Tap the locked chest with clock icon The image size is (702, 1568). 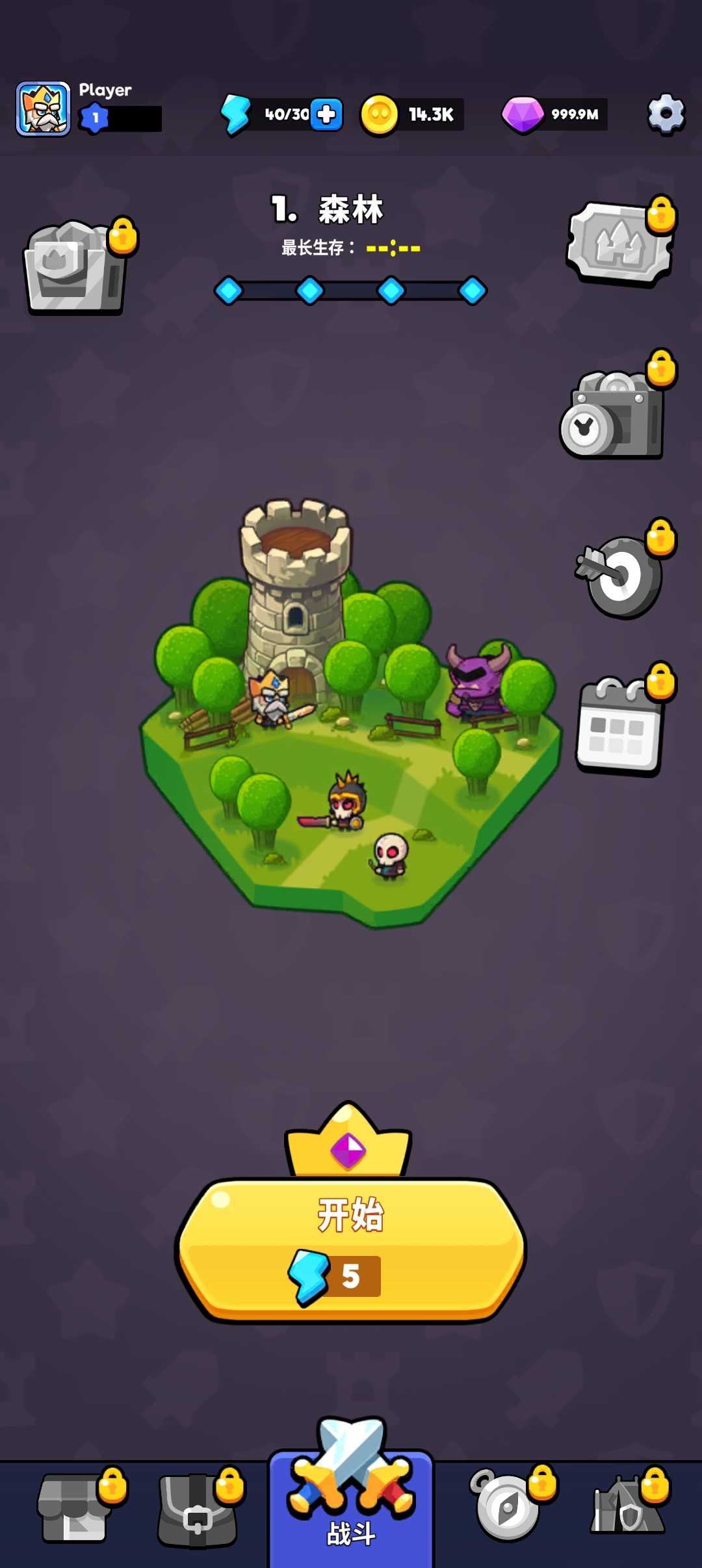[x=612, y=416]
